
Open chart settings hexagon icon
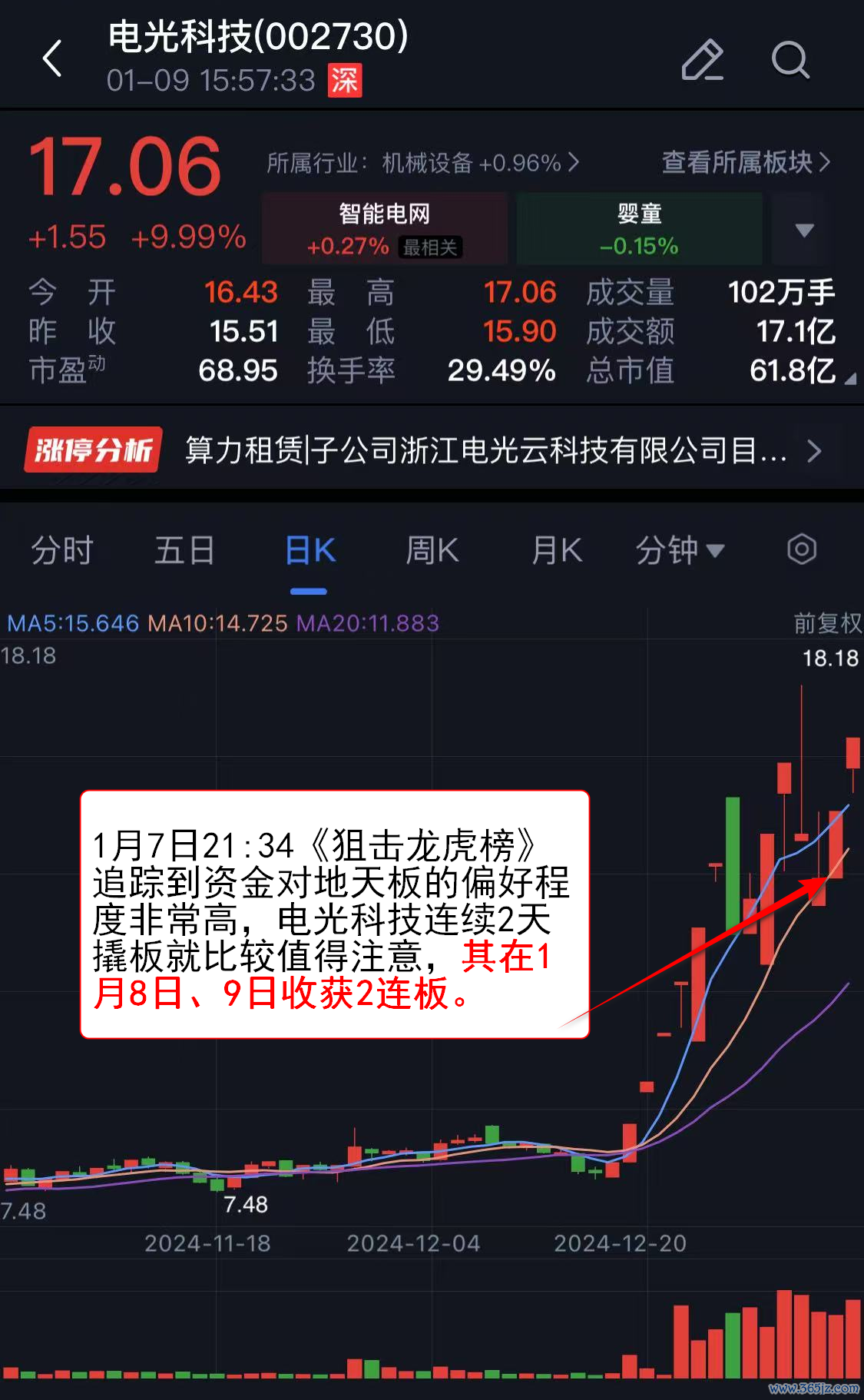(802, 549)
